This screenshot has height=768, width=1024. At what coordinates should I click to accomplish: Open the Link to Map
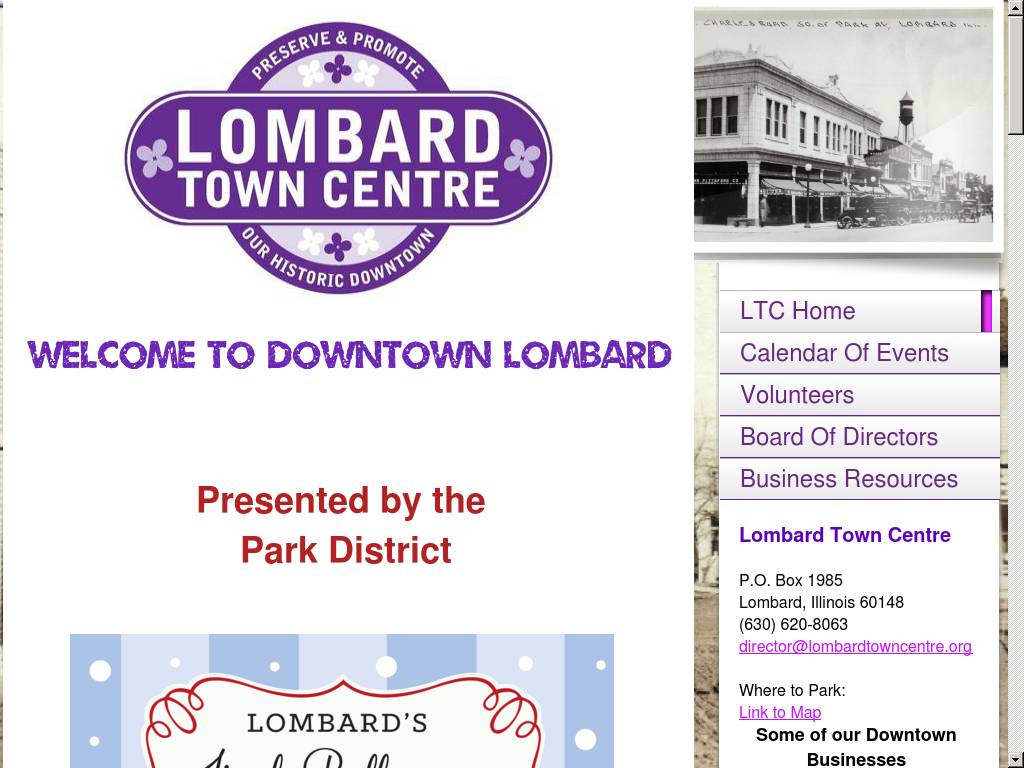click(779, 712)
